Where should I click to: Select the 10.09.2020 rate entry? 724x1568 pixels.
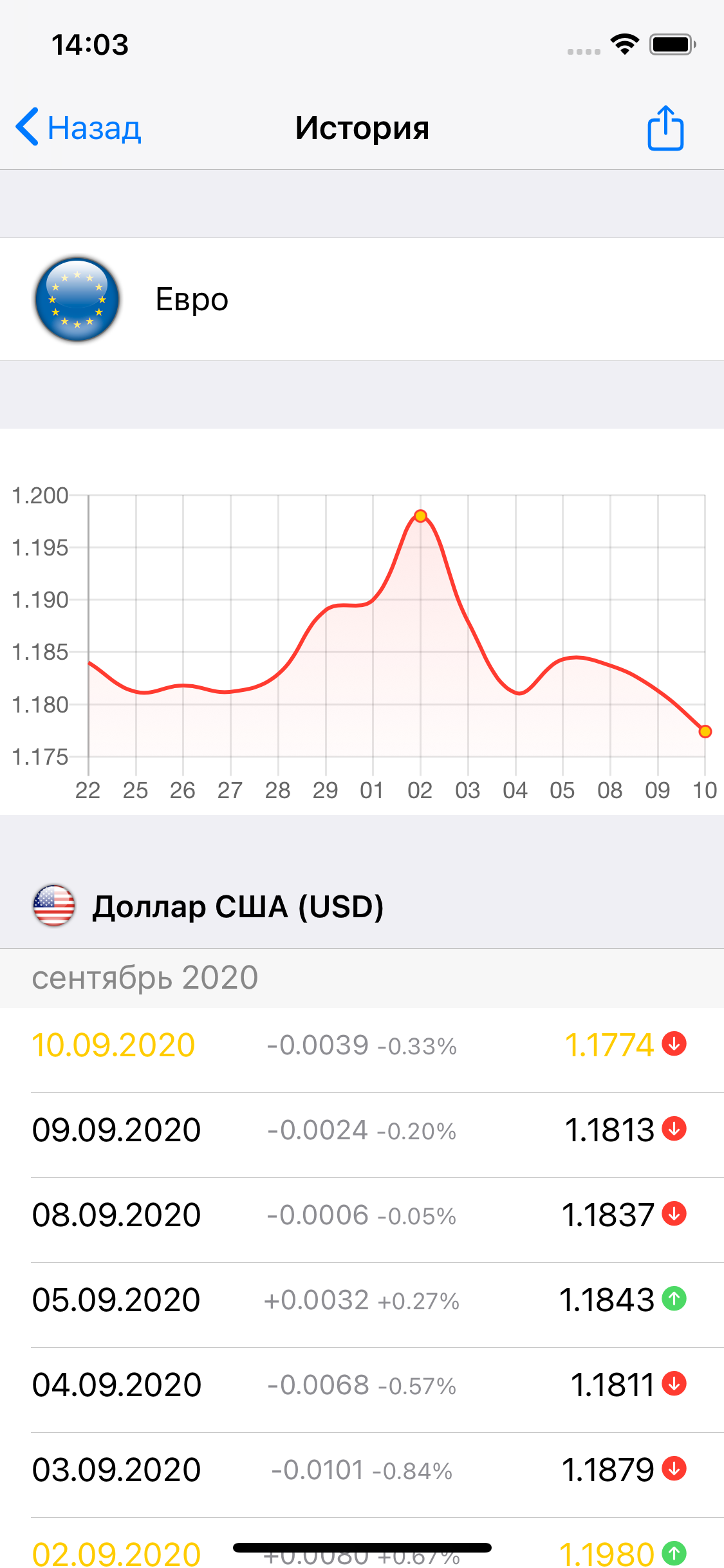362,1050
